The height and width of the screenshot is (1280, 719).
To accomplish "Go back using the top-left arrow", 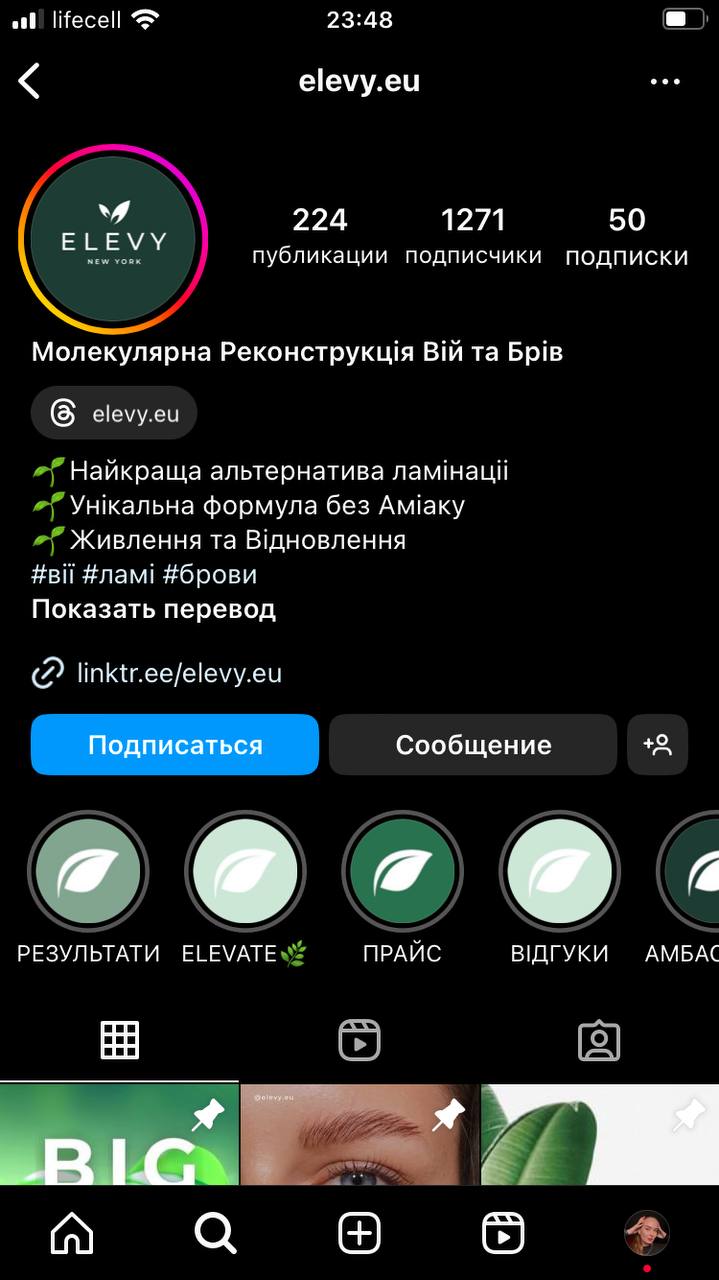I will pos(30,81).
